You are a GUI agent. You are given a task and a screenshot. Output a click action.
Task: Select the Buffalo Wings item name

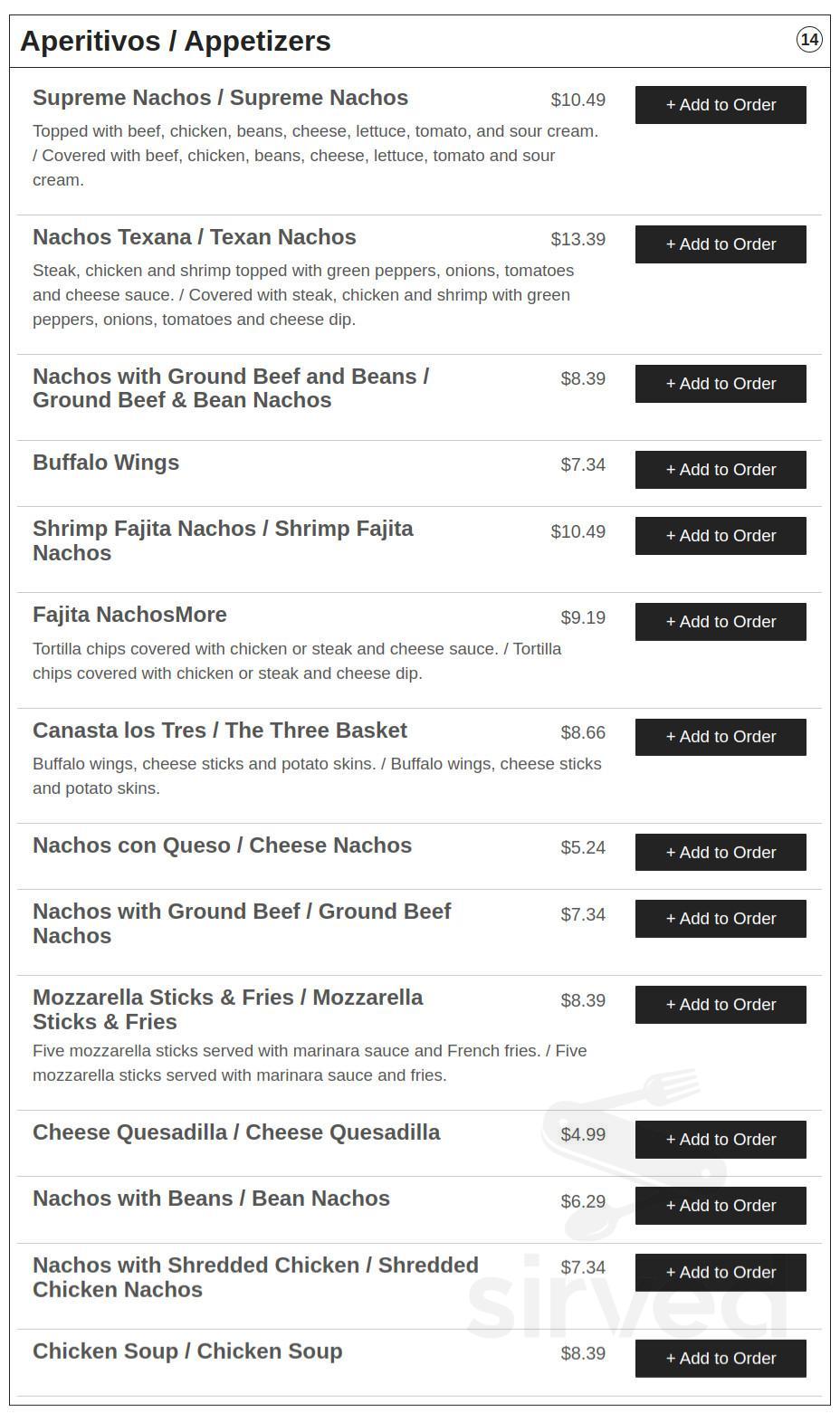106,463
